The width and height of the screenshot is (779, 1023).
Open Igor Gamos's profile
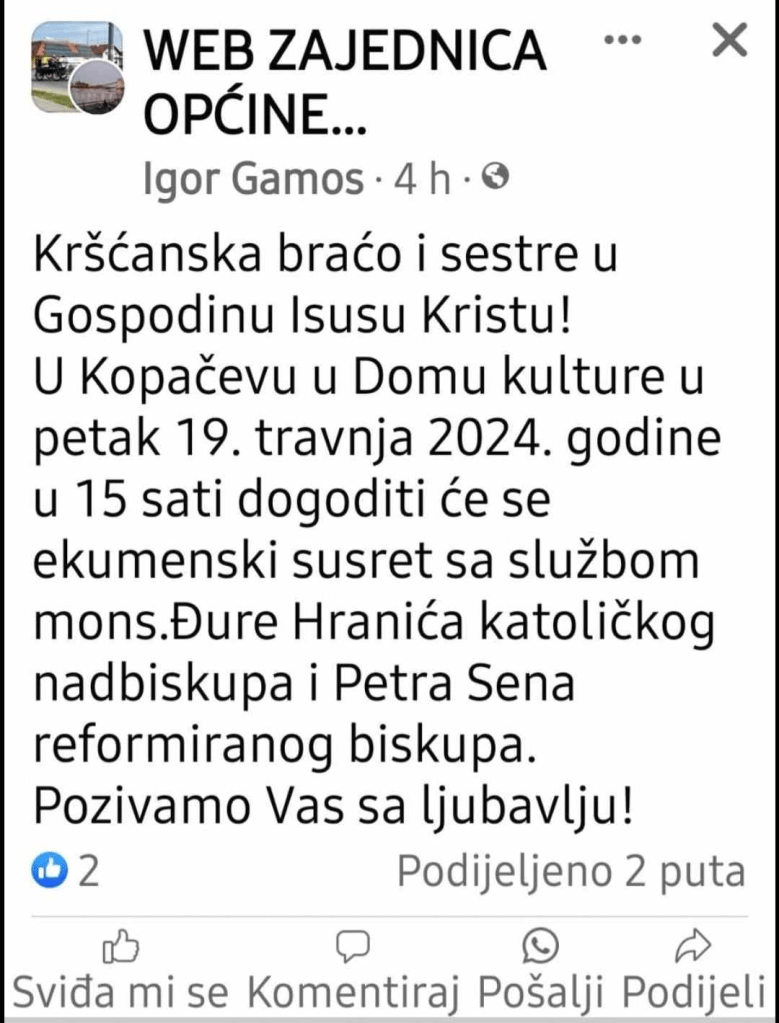click(x=254, y=180)
